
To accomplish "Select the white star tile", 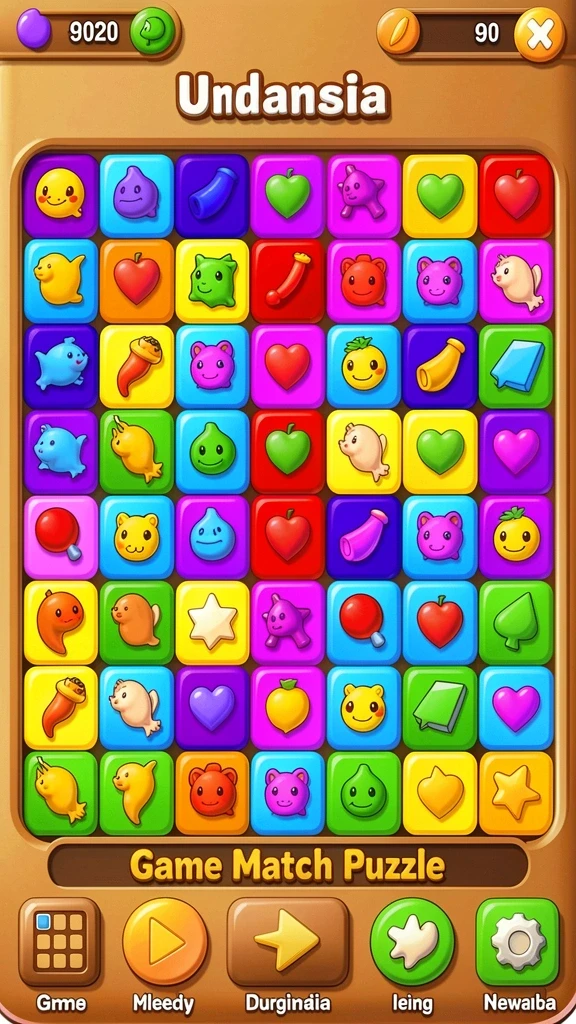I will coord(212,622).
